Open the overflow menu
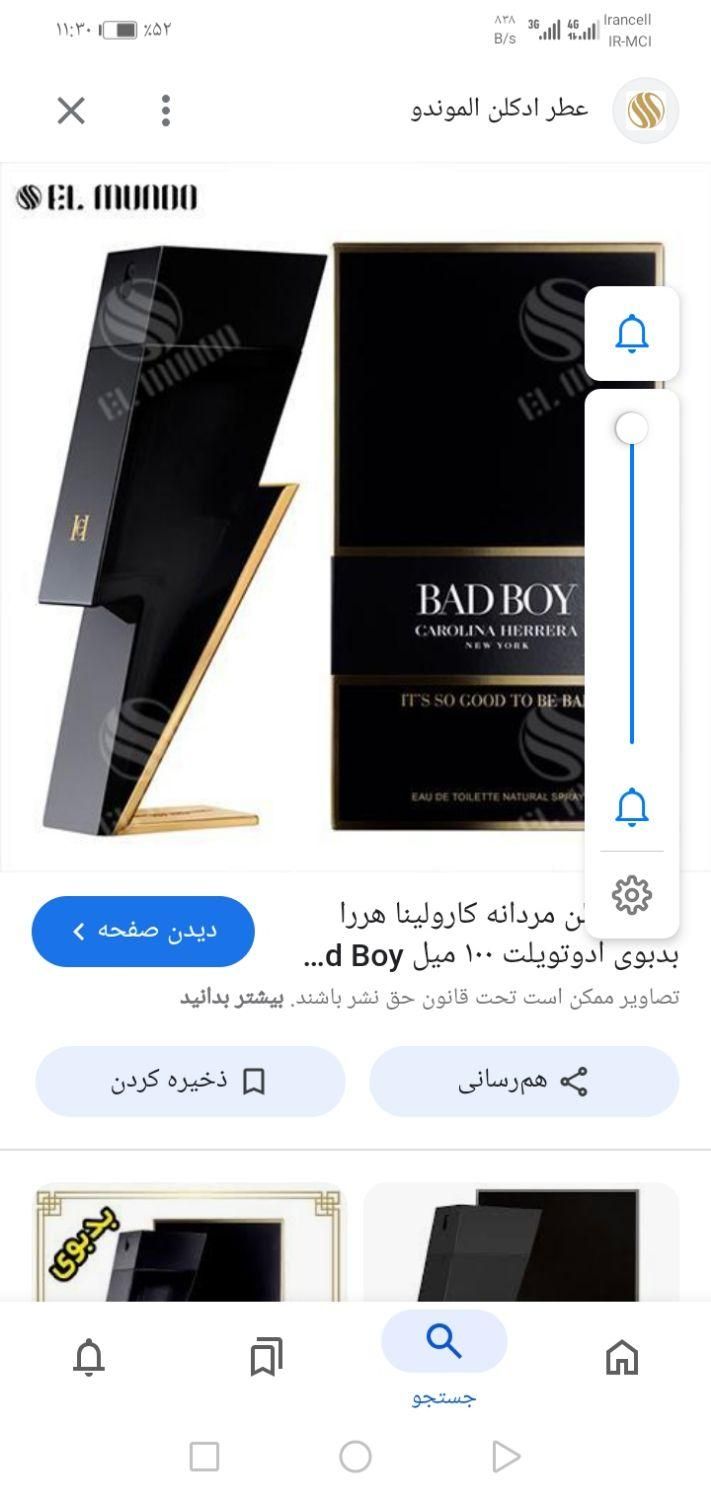The image size is (711, 1500). pos(166,111)
